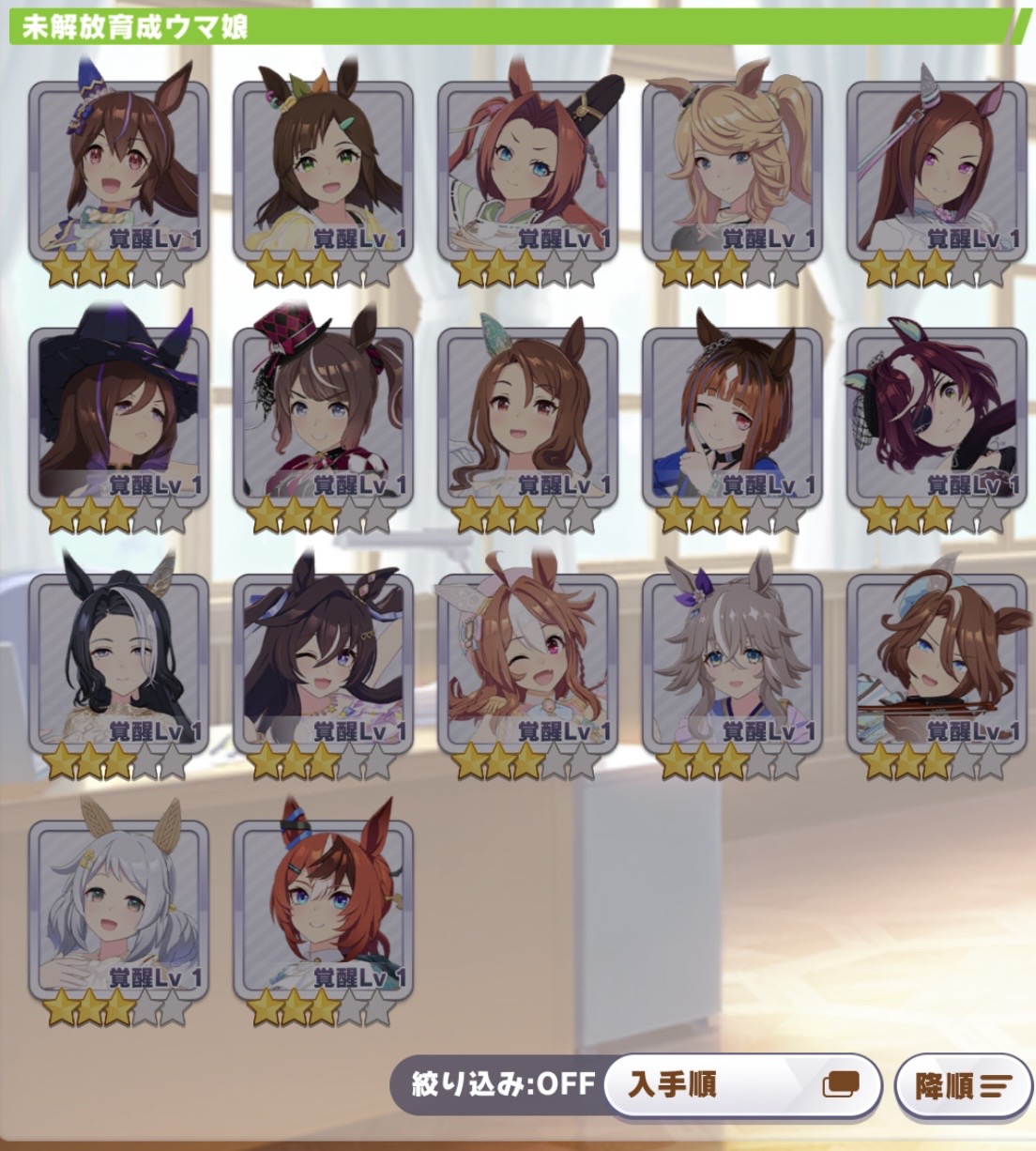Toggle the 降順 descending order button
The height and width of the screenshot is (1151, 1036).
(964, 1086)
